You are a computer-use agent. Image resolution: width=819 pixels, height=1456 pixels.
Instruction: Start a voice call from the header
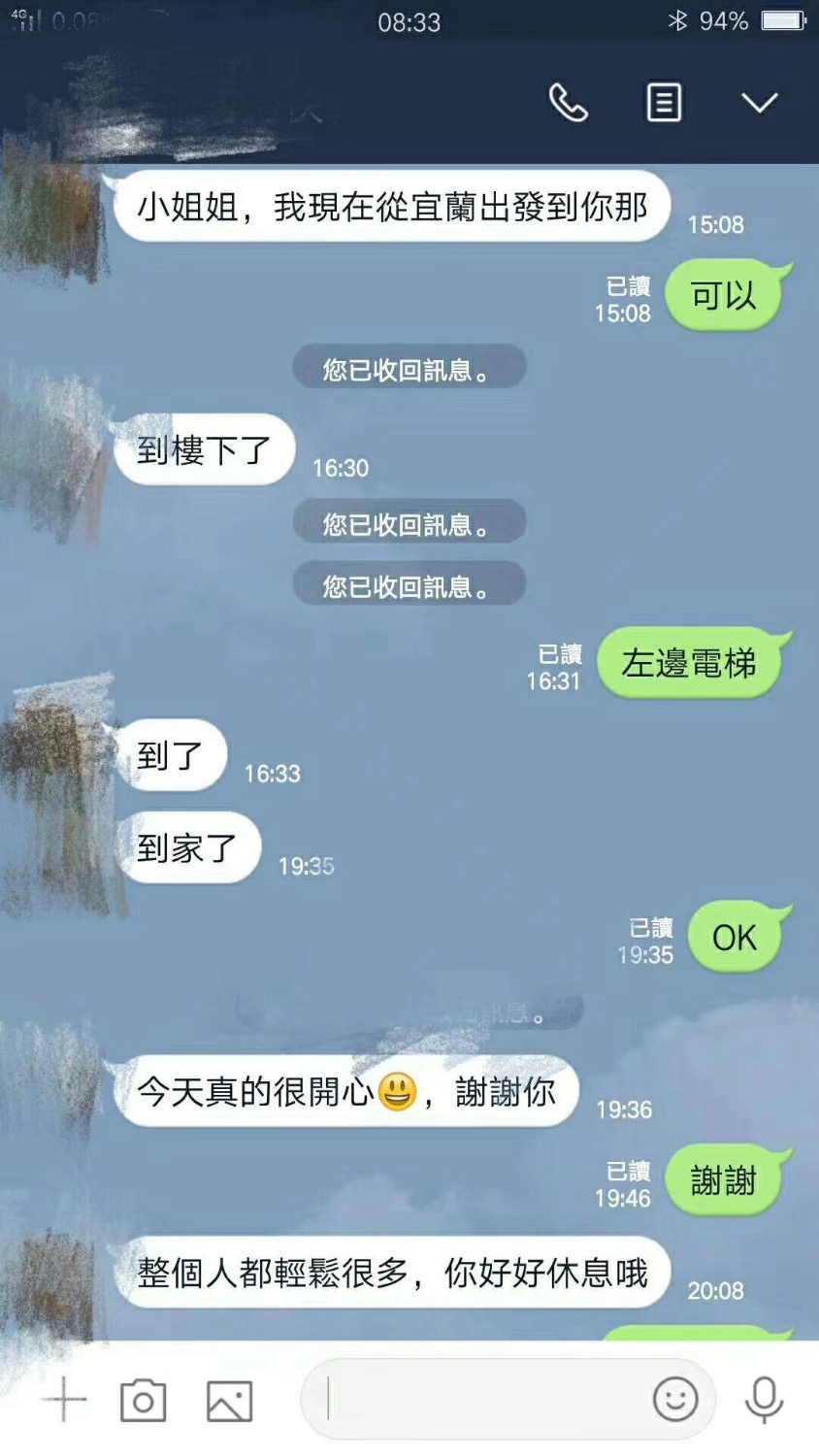pyautogui.click(x=569, y=102)
